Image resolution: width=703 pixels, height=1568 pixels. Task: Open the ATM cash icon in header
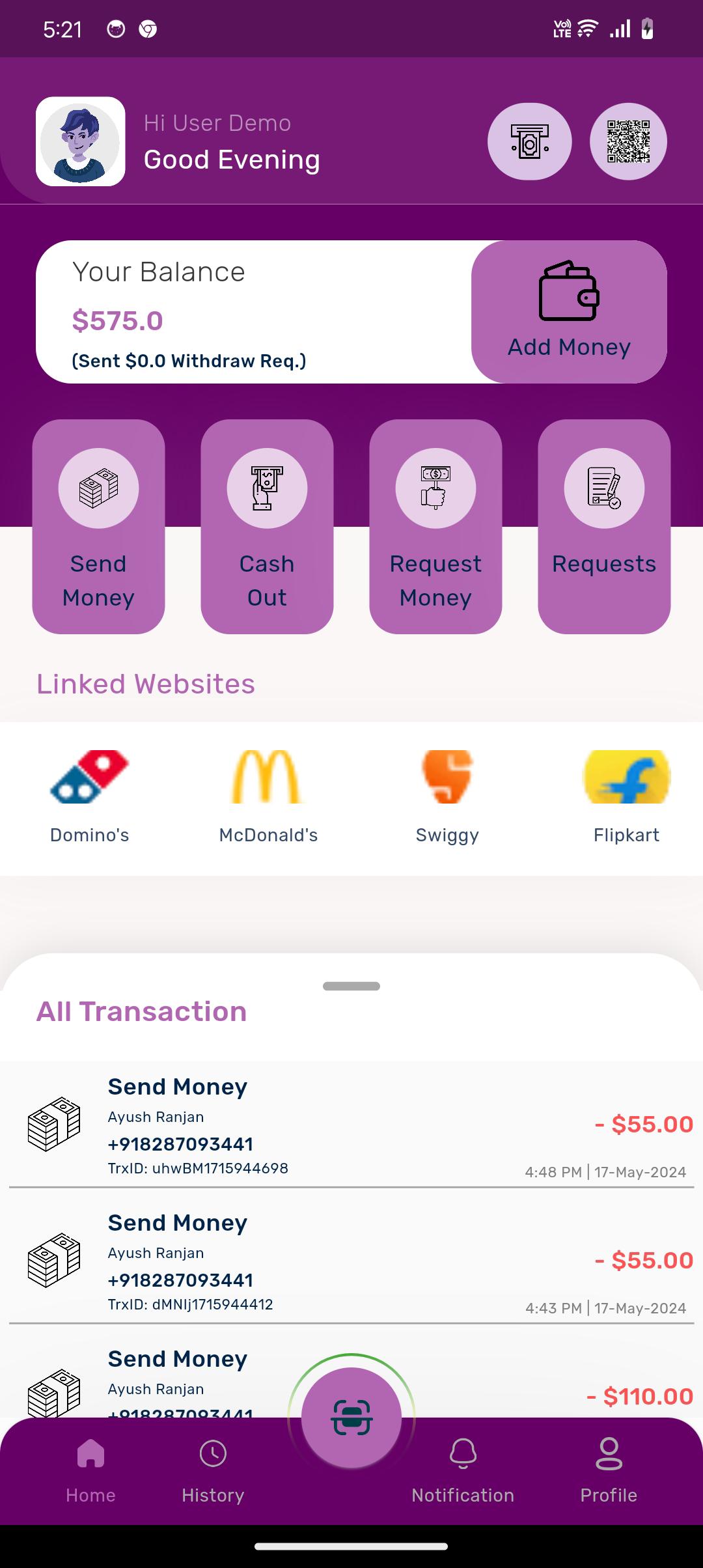tap(529, 141)
